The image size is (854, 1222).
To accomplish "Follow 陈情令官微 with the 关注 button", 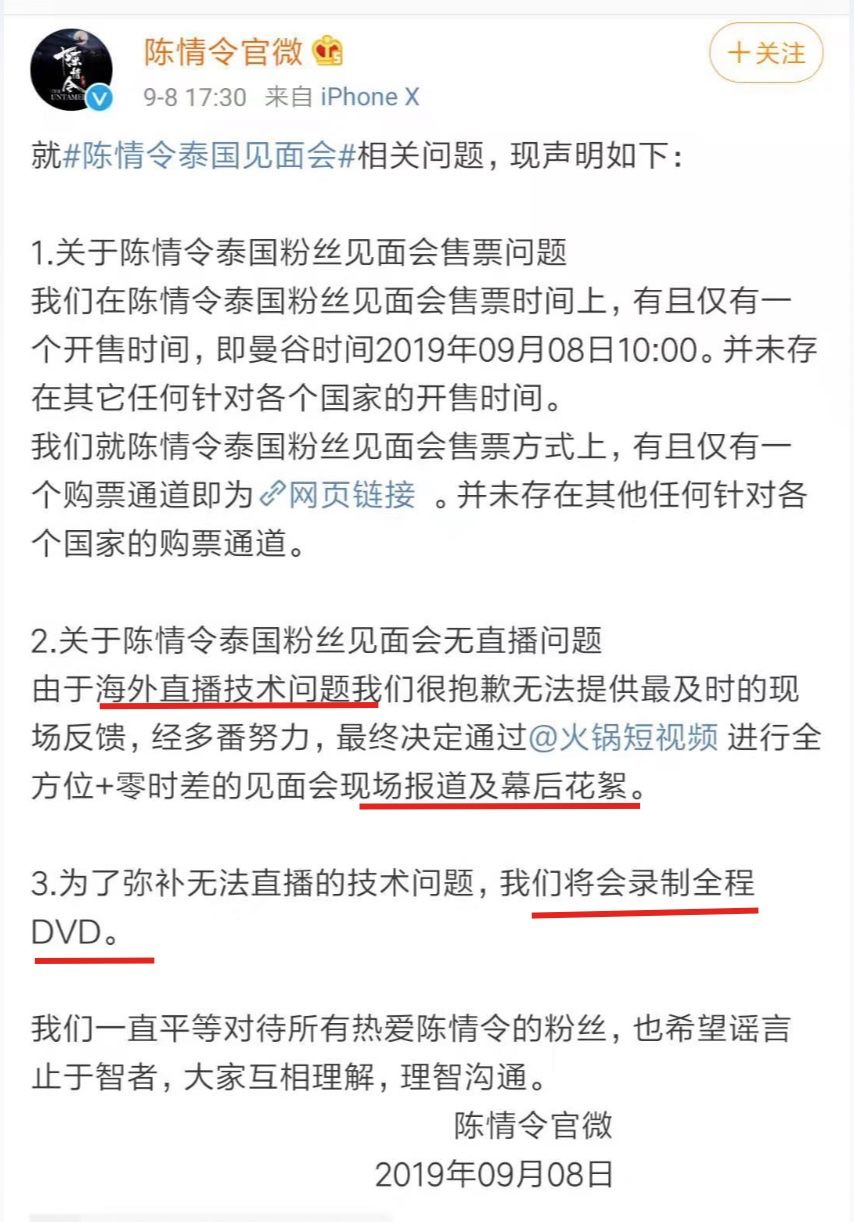I will click(x=766, y=53).
